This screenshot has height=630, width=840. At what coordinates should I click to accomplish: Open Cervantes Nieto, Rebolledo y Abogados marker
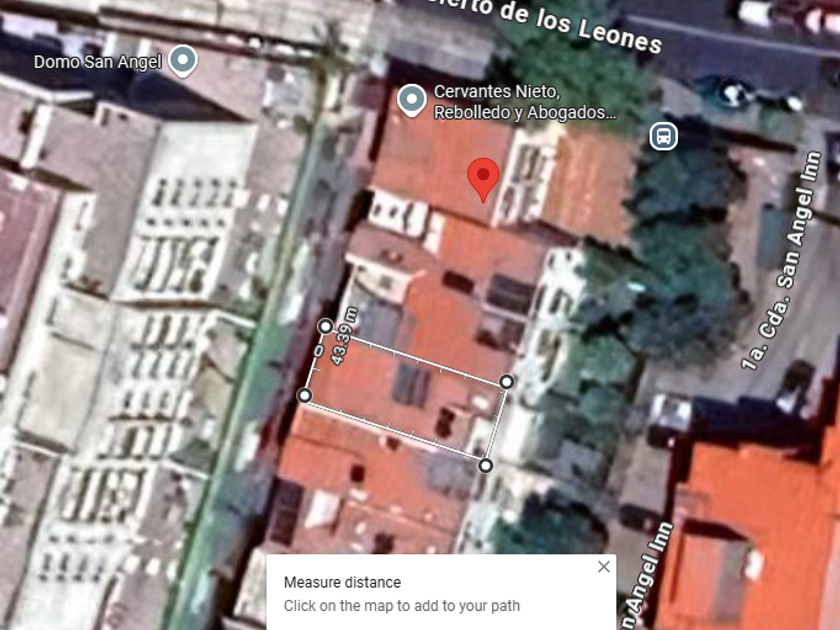coord(411,100)
